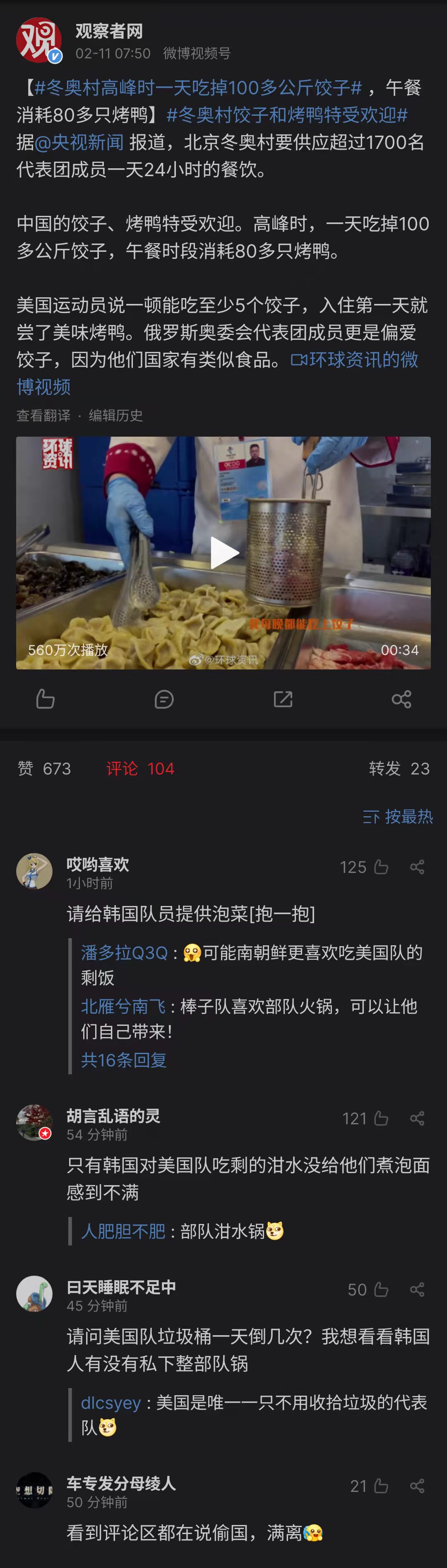447x1568 pixels.
Task: Play the dumpling video
Action: (223, 553)
